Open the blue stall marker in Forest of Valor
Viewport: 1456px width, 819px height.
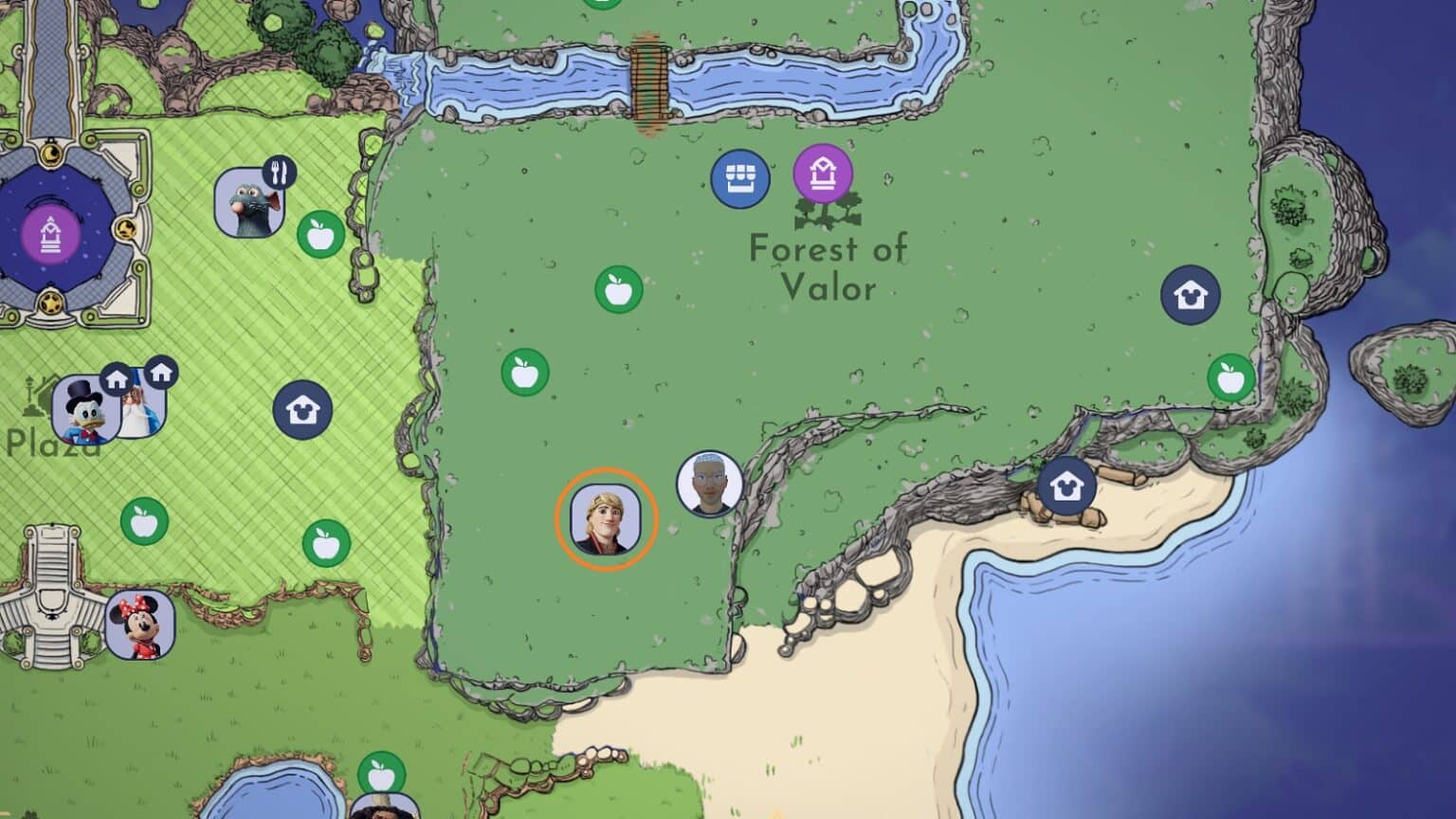pyautogui.click(x=740, y=178)
